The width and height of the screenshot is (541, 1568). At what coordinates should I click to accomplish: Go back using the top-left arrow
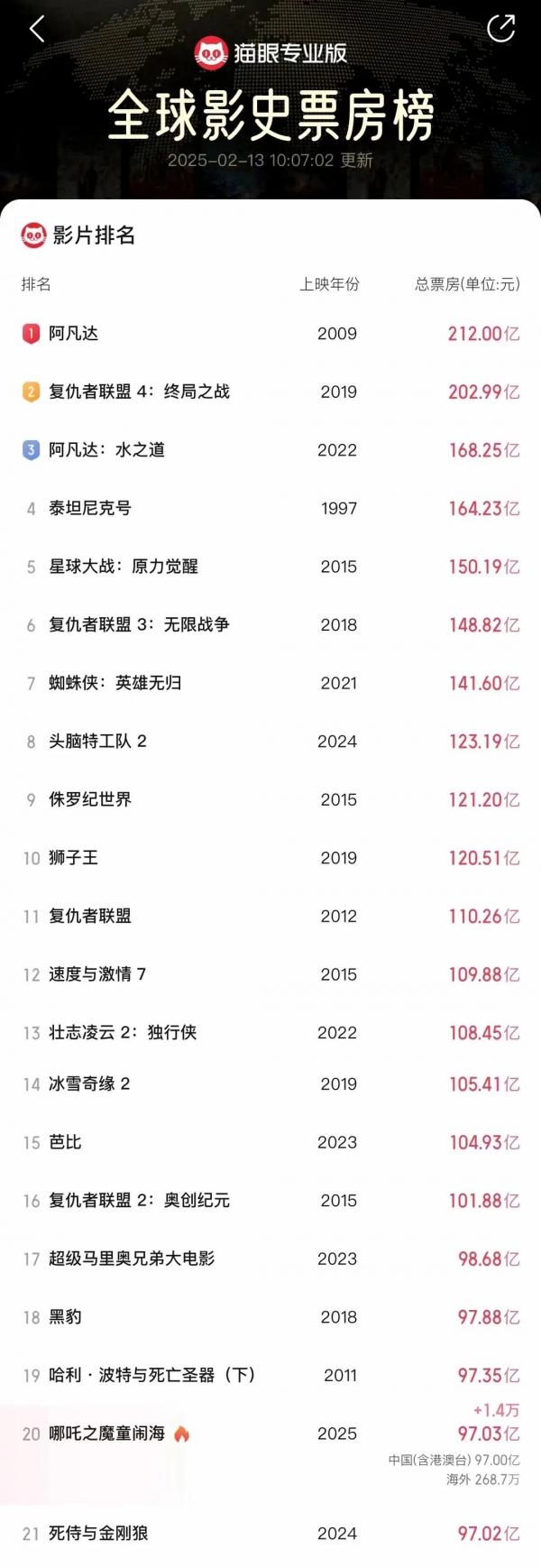[37, 30]
